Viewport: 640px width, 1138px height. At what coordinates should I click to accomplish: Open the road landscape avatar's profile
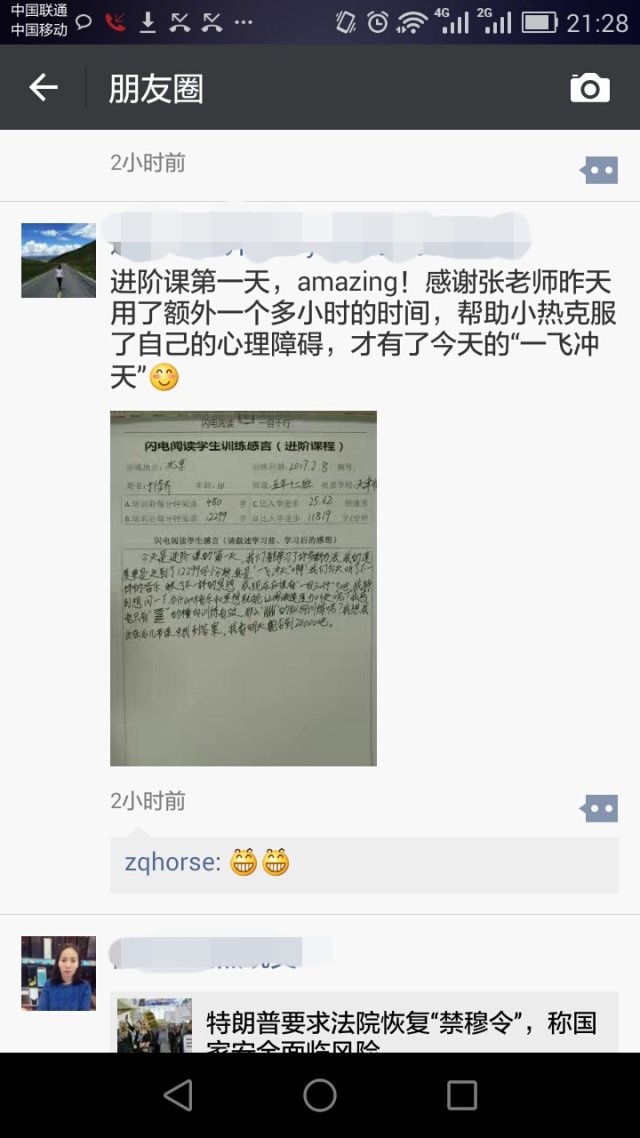pos(59,260)
